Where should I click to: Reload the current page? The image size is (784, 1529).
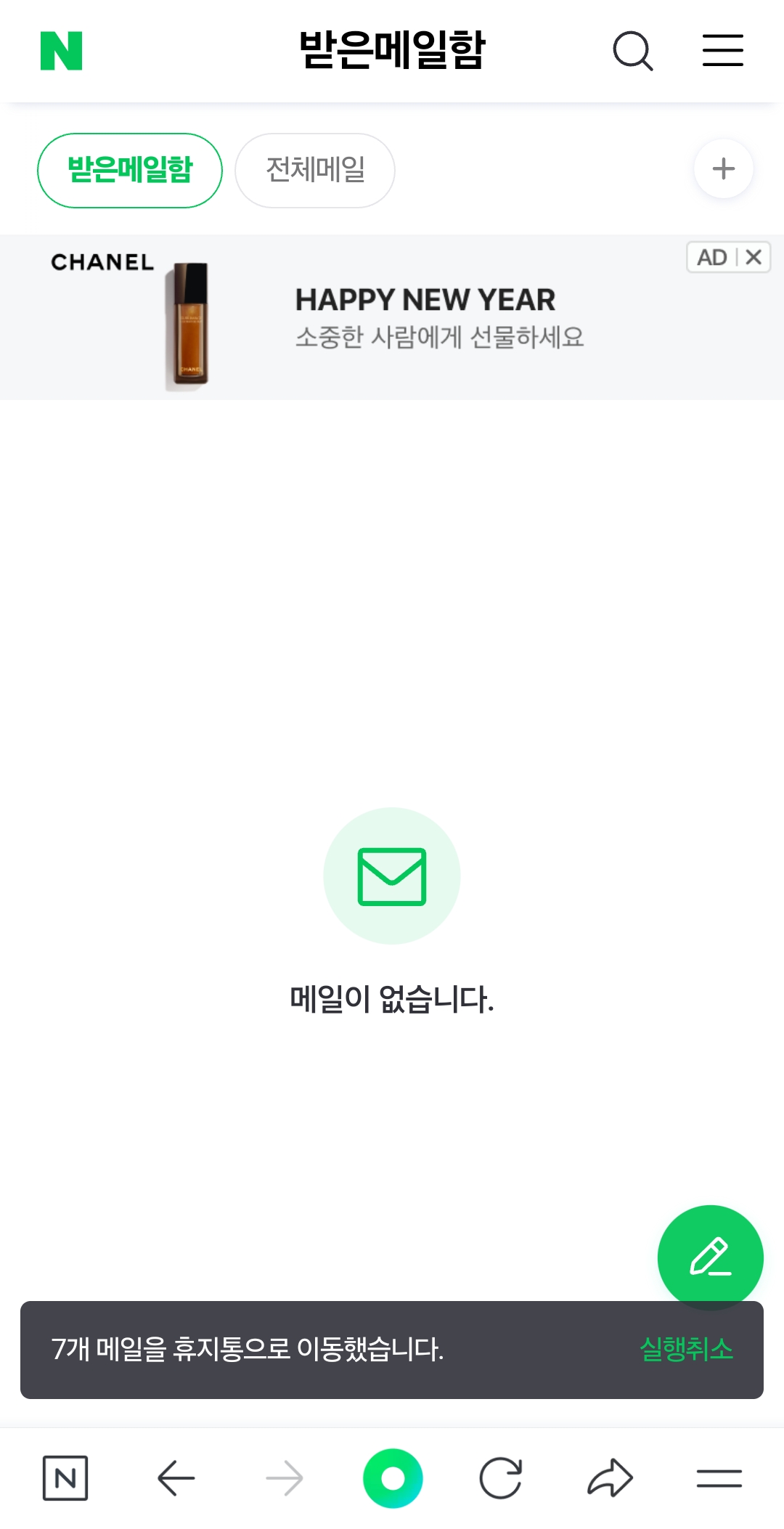point(501,1477)
